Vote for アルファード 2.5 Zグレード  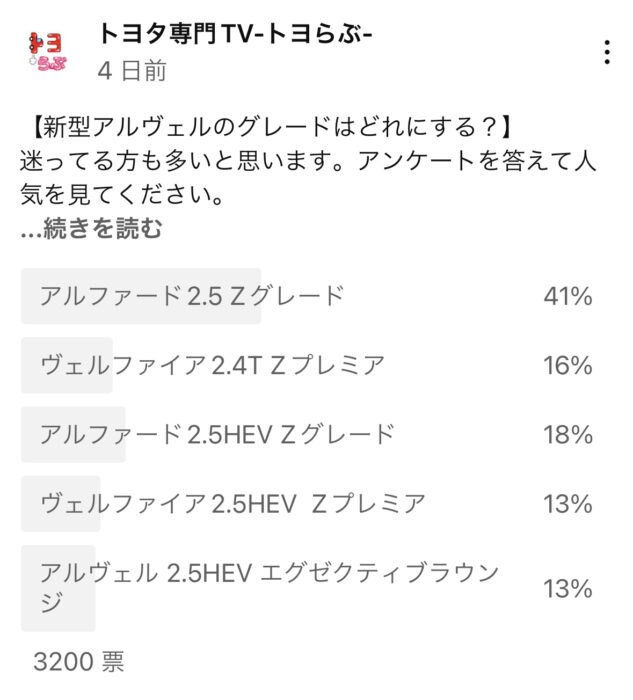310,296
